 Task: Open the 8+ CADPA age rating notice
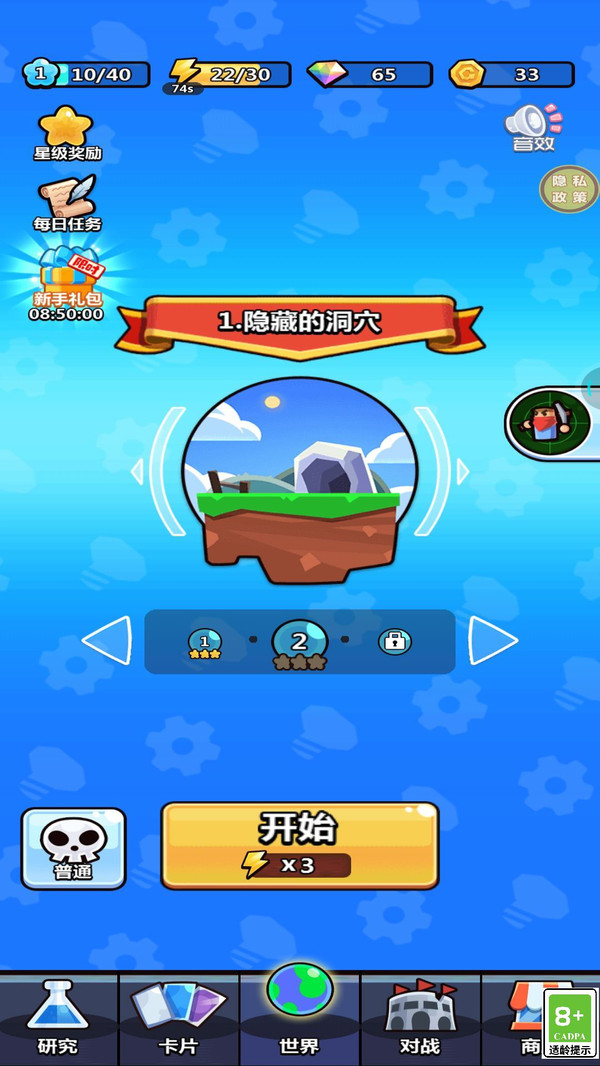click(x=571, y=1024)
